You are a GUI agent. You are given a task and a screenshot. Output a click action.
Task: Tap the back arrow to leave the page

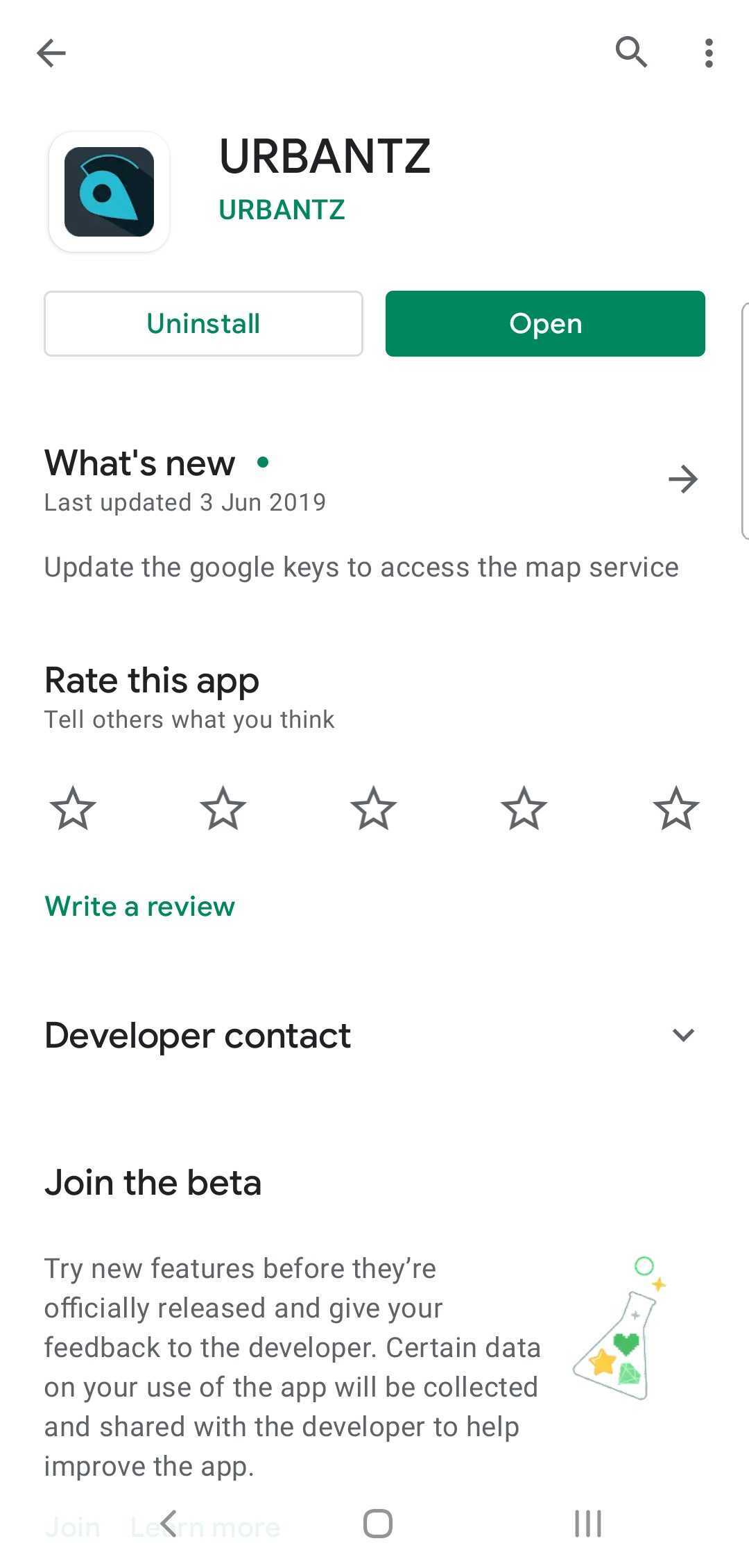(52, 54)
